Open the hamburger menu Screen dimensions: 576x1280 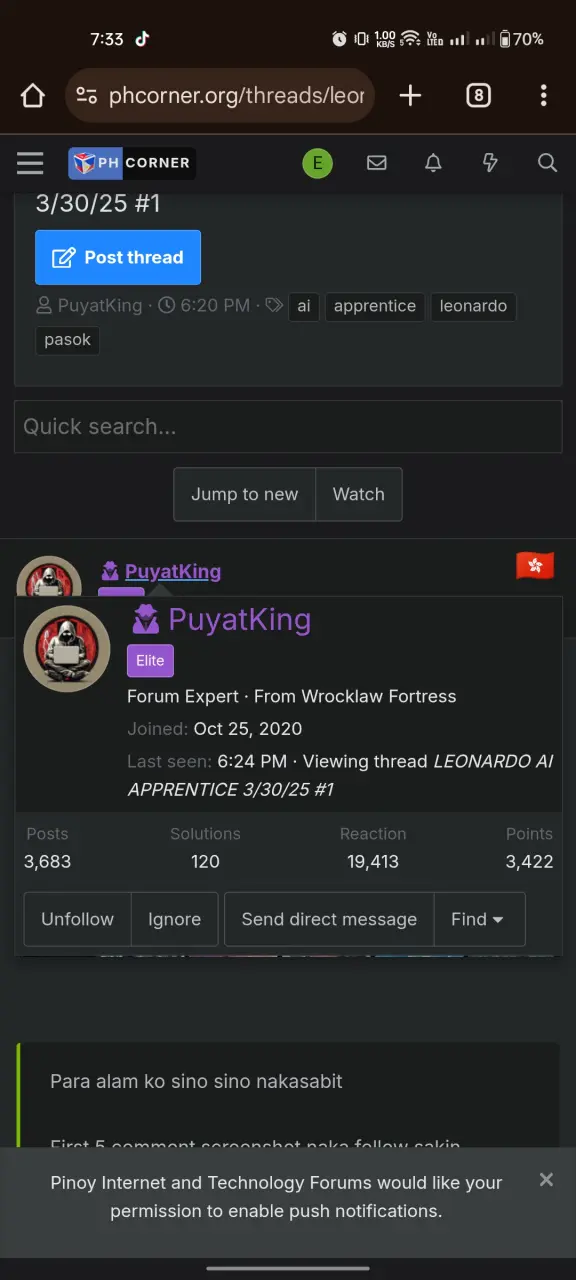coord(30,163)
